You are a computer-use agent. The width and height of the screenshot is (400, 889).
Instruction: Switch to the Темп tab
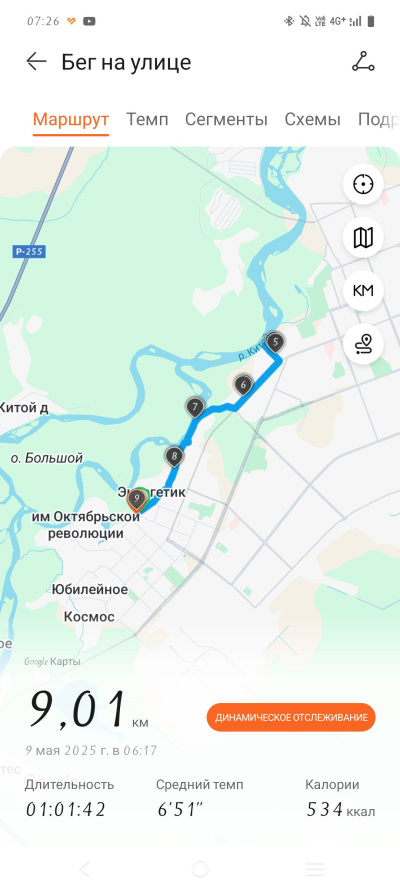pos(147,120)
